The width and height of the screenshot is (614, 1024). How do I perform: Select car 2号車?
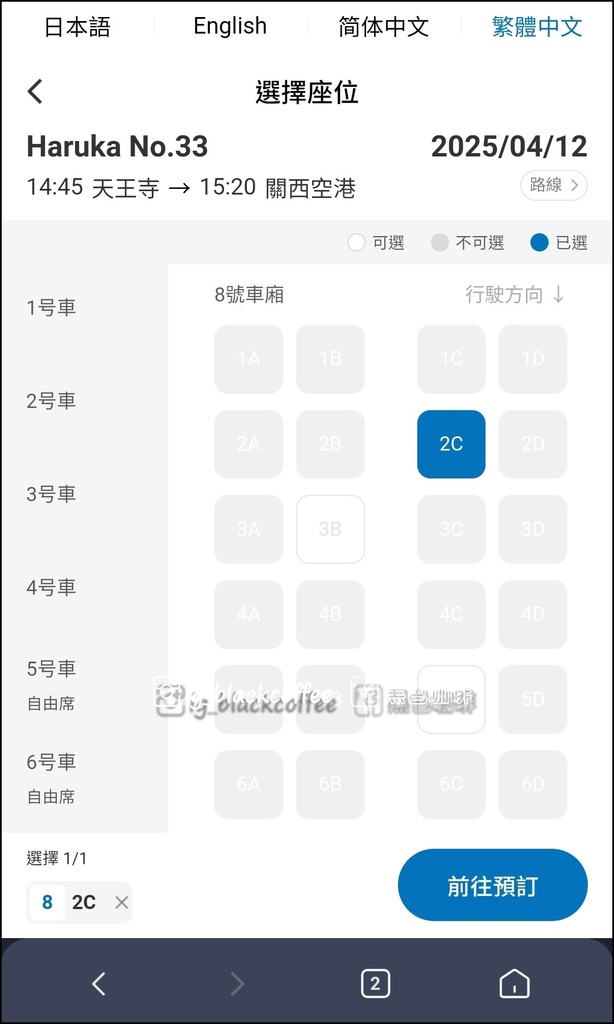click(52, 401)
